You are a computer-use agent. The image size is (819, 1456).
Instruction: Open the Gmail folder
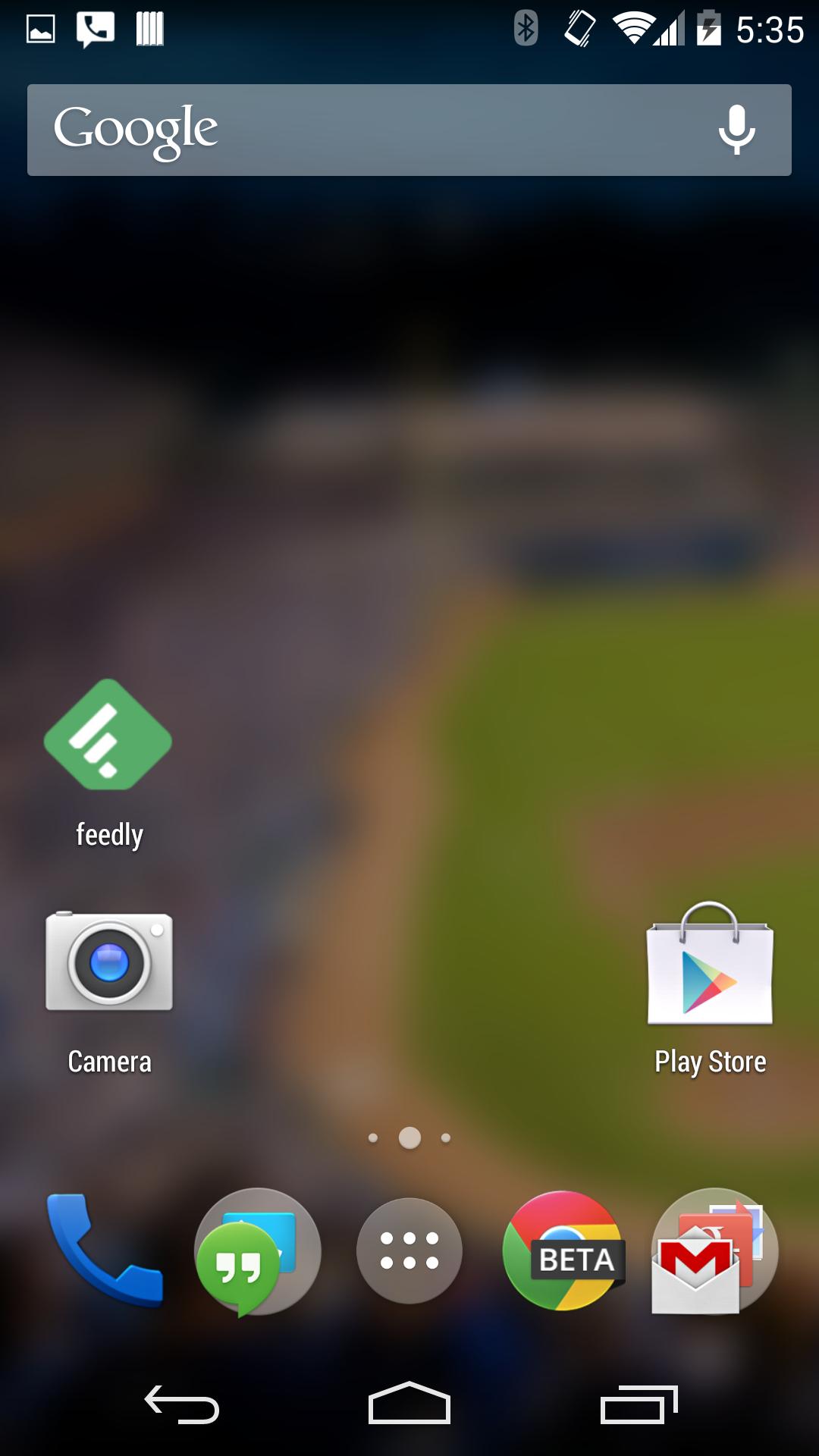(713, 1251)
